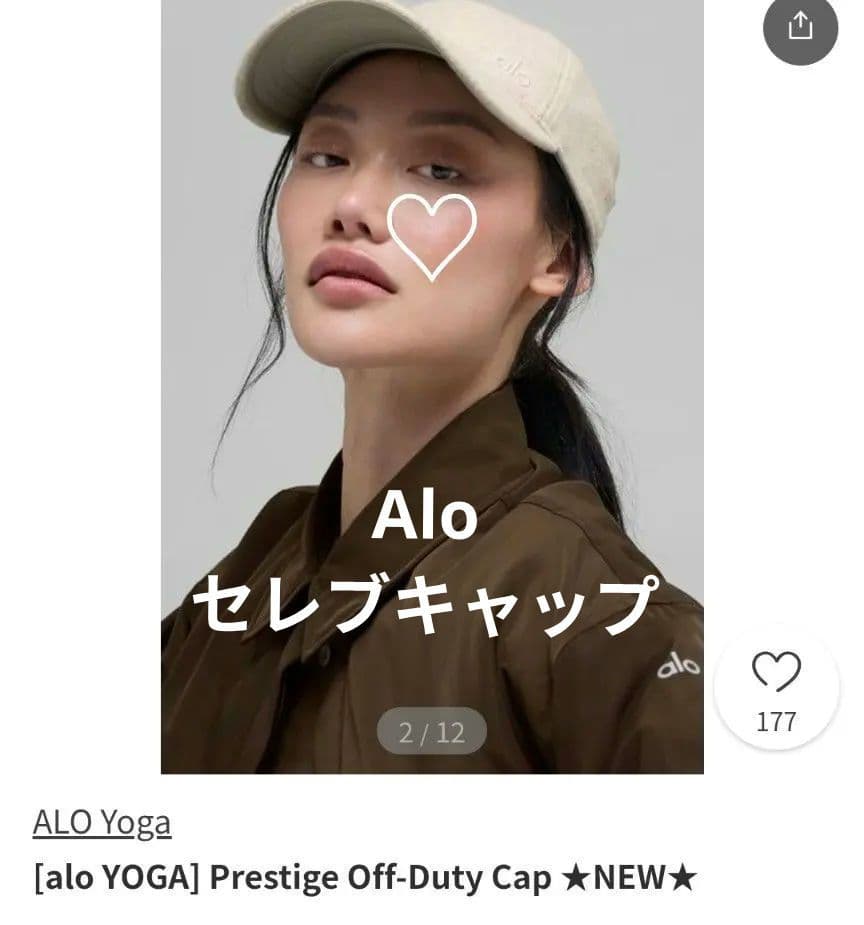Share this product listing
This screenshot has width=864, height=925.
800,27
